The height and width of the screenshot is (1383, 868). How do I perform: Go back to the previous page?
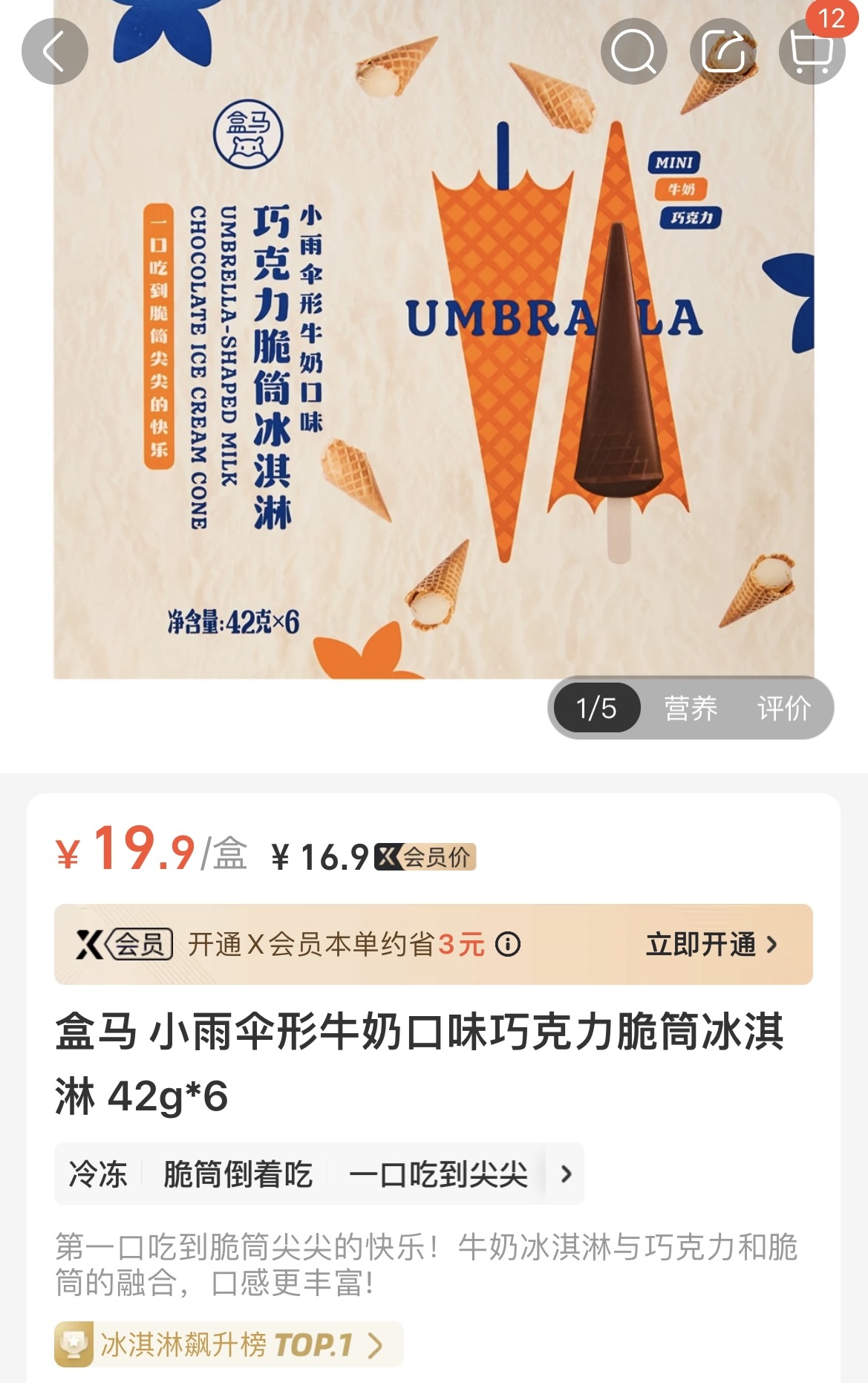click(54, 52)
